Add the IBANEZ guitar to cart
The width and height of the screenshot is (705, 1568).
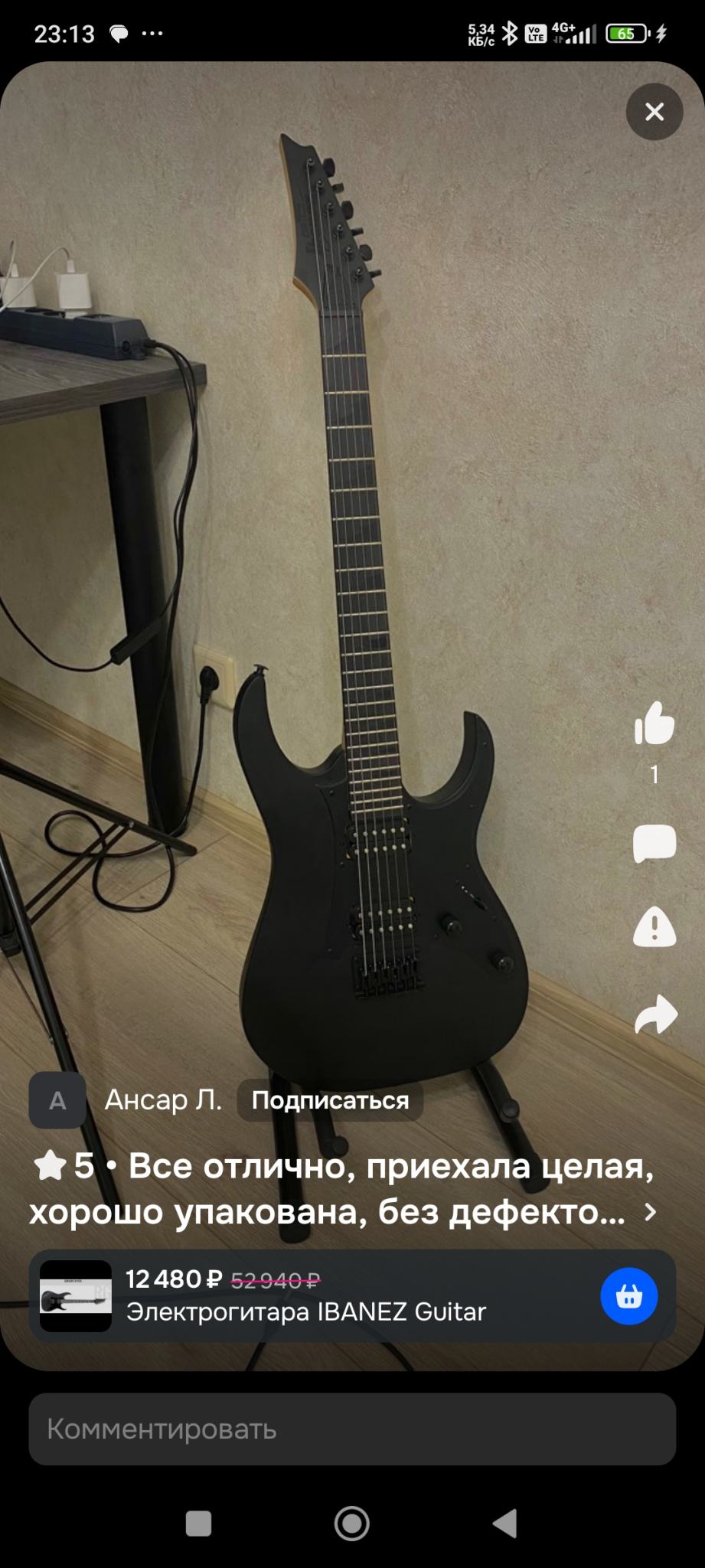(628, 1296)
